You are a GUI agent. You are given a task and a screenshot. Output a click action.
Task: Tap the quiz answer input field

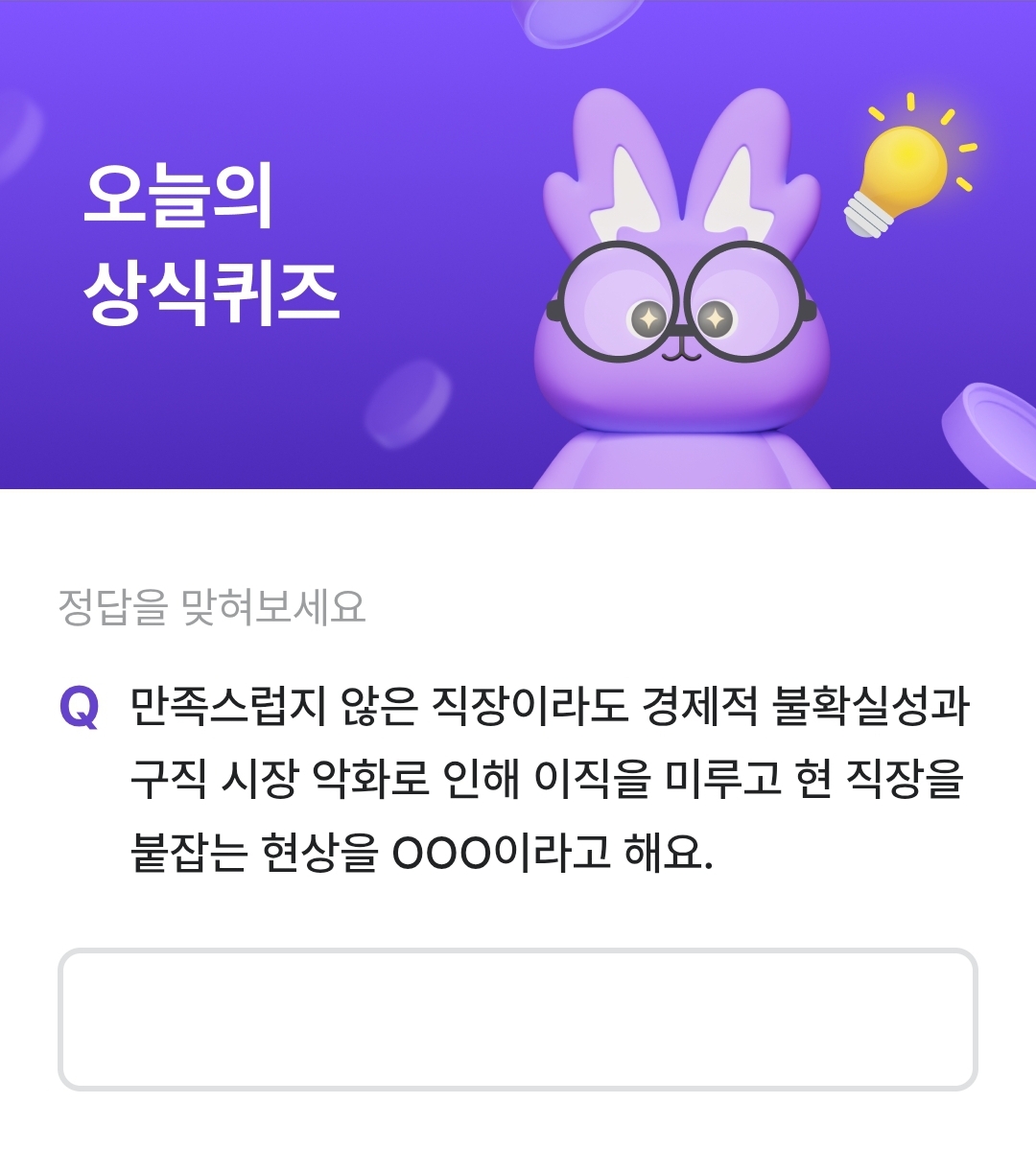(x=518, y=1019)
